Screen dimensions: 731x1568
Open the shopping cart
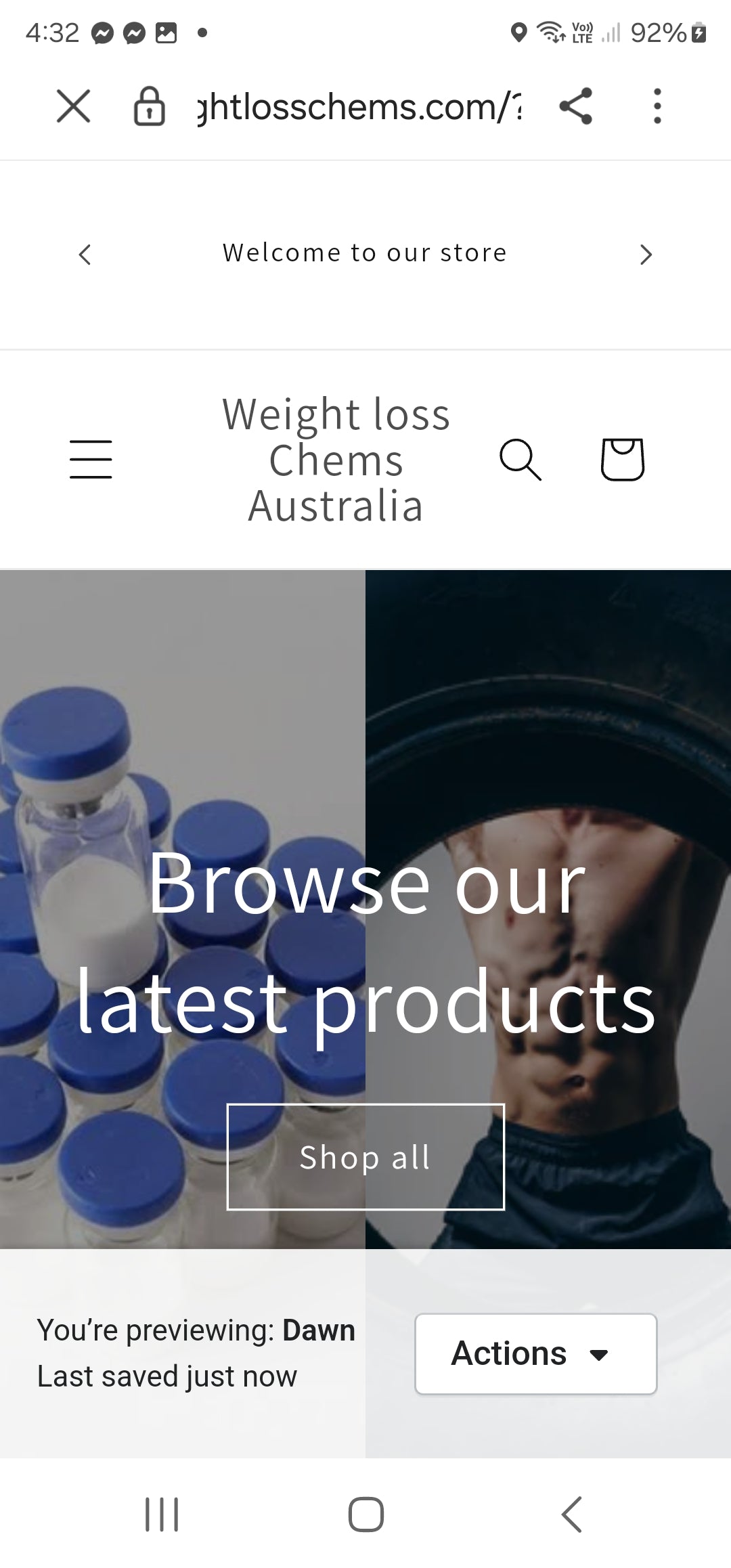click(622, 459)
